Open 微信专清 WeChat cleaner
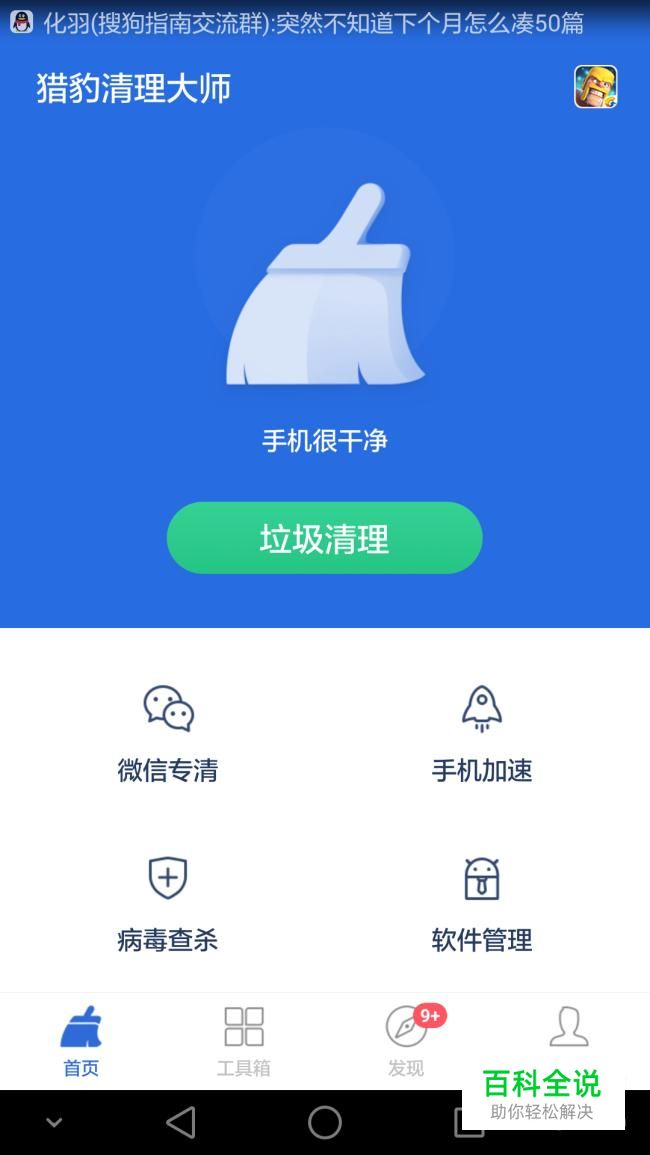650x1155 pixels. [x=168, y=733]
